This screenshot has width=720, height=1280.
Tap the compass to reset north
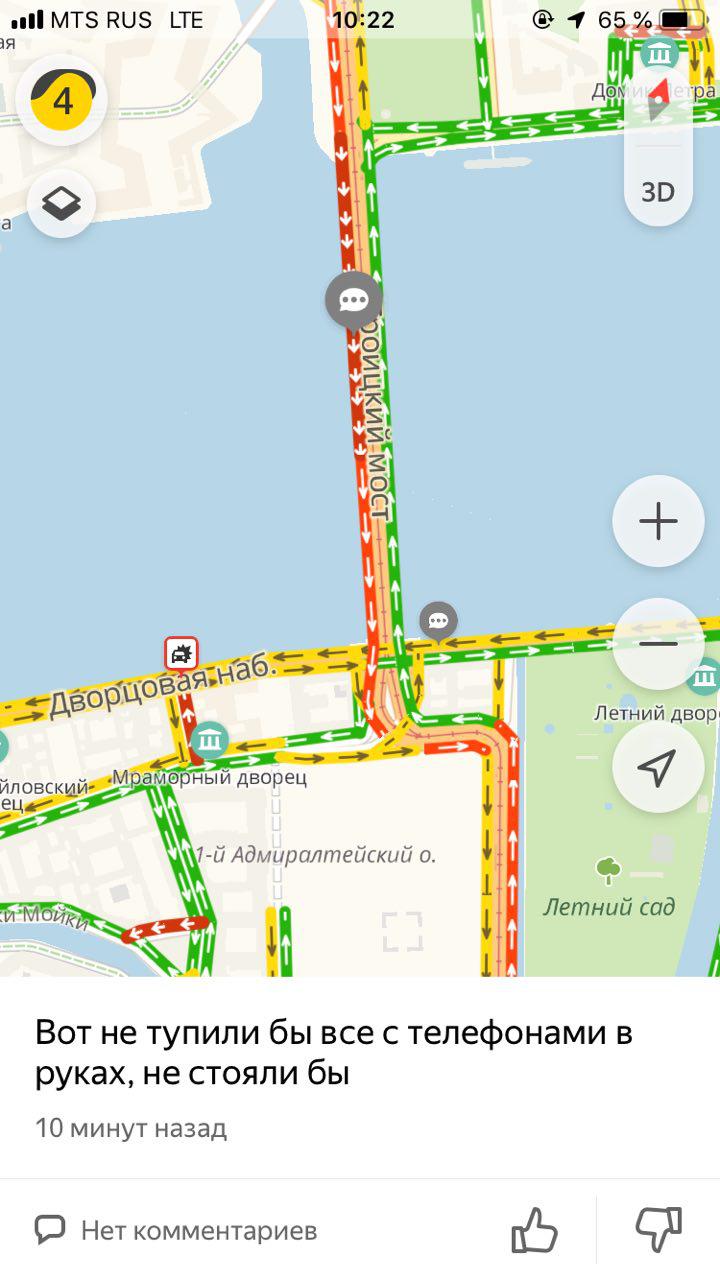point(658,100)
